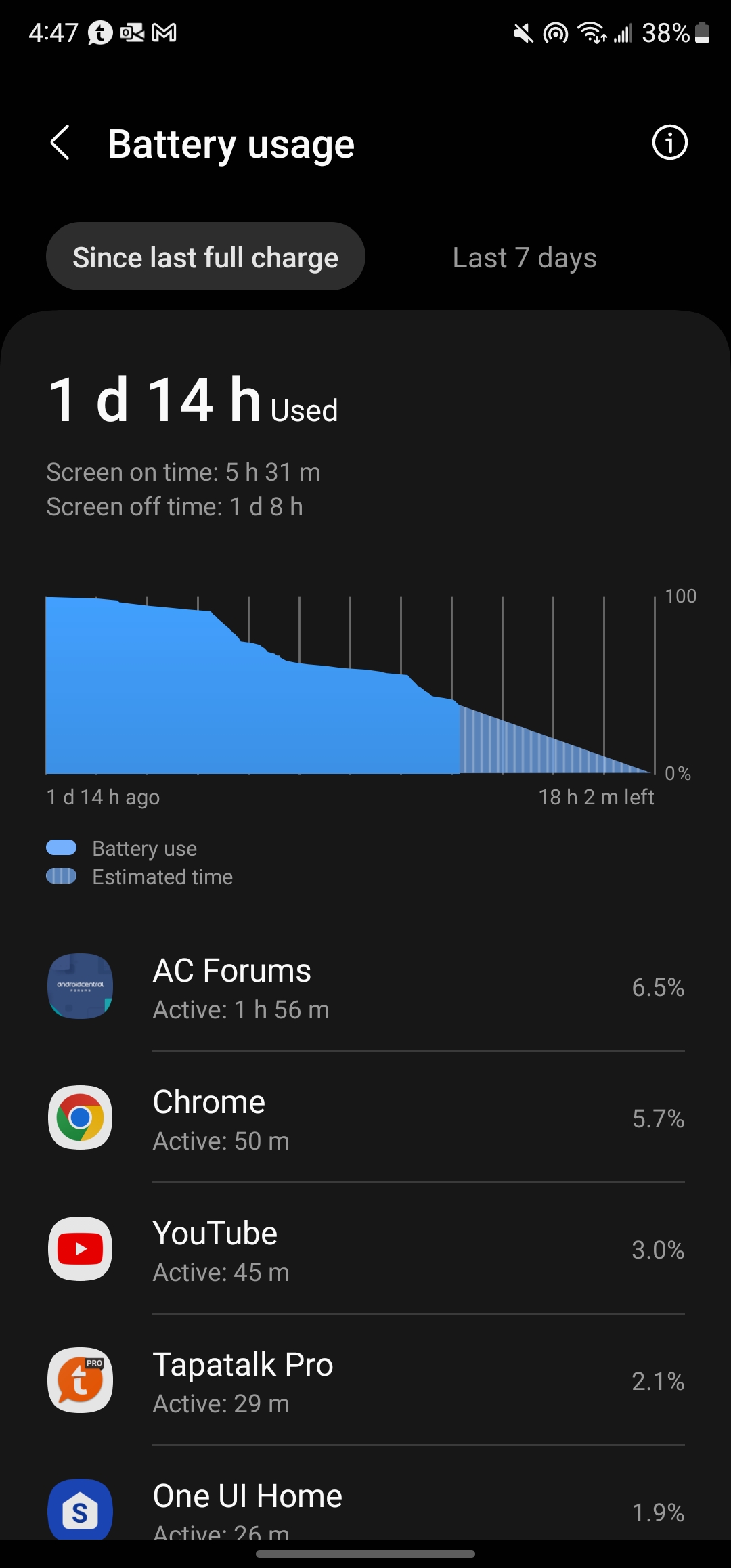Open AC Forums battery details

365,987
